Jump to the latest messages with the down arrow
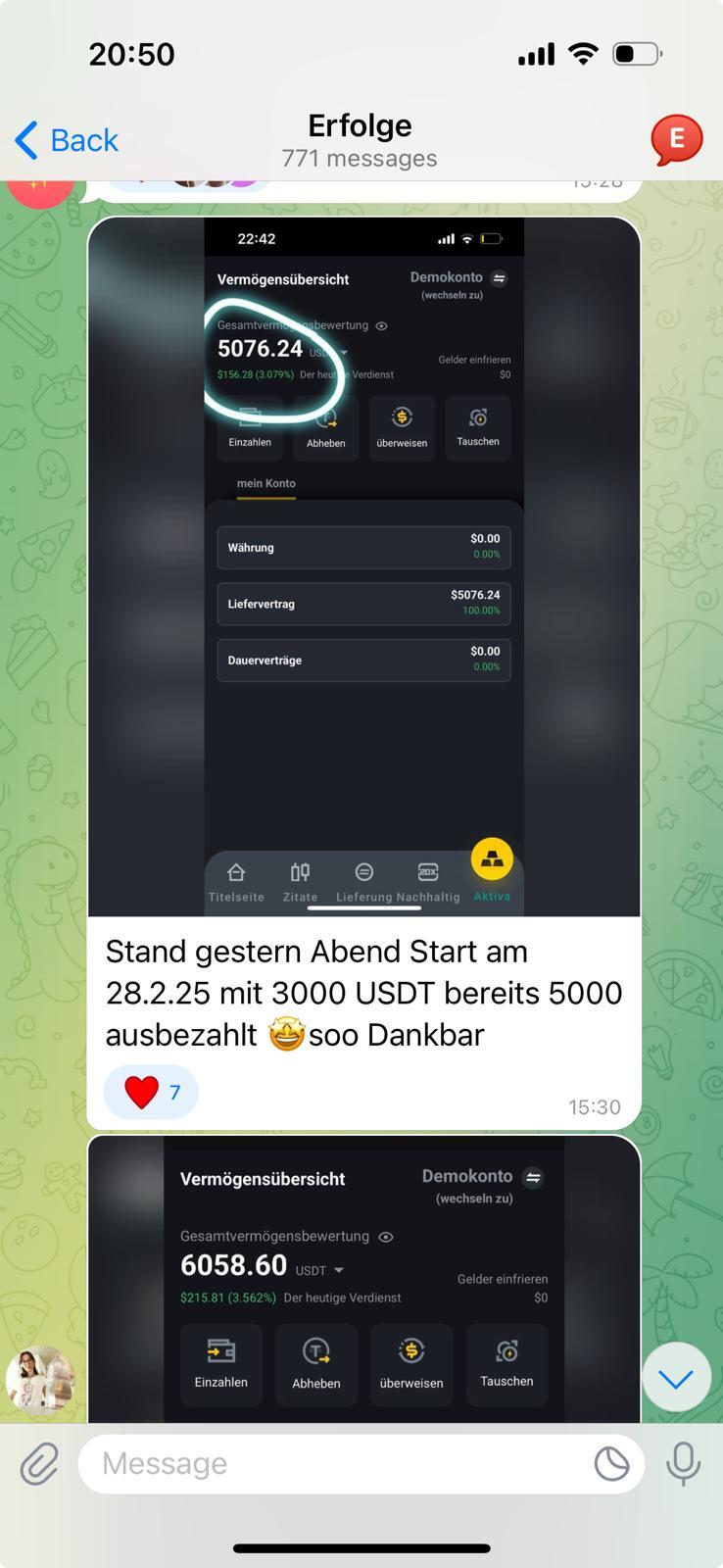 pyautogui.click(x=676, y=1378)
